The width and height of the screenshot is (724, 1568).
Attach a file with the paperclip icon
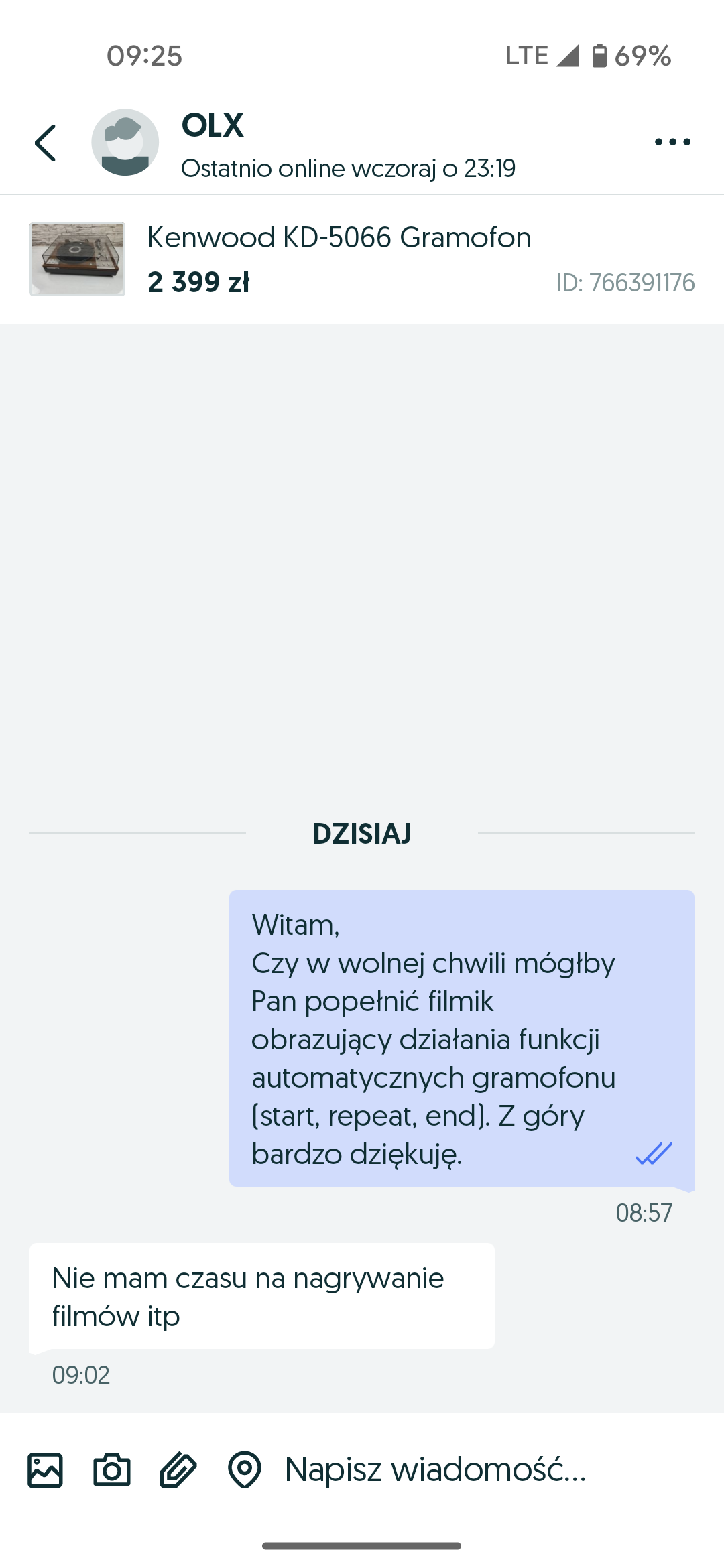(x=178, y=1471)
